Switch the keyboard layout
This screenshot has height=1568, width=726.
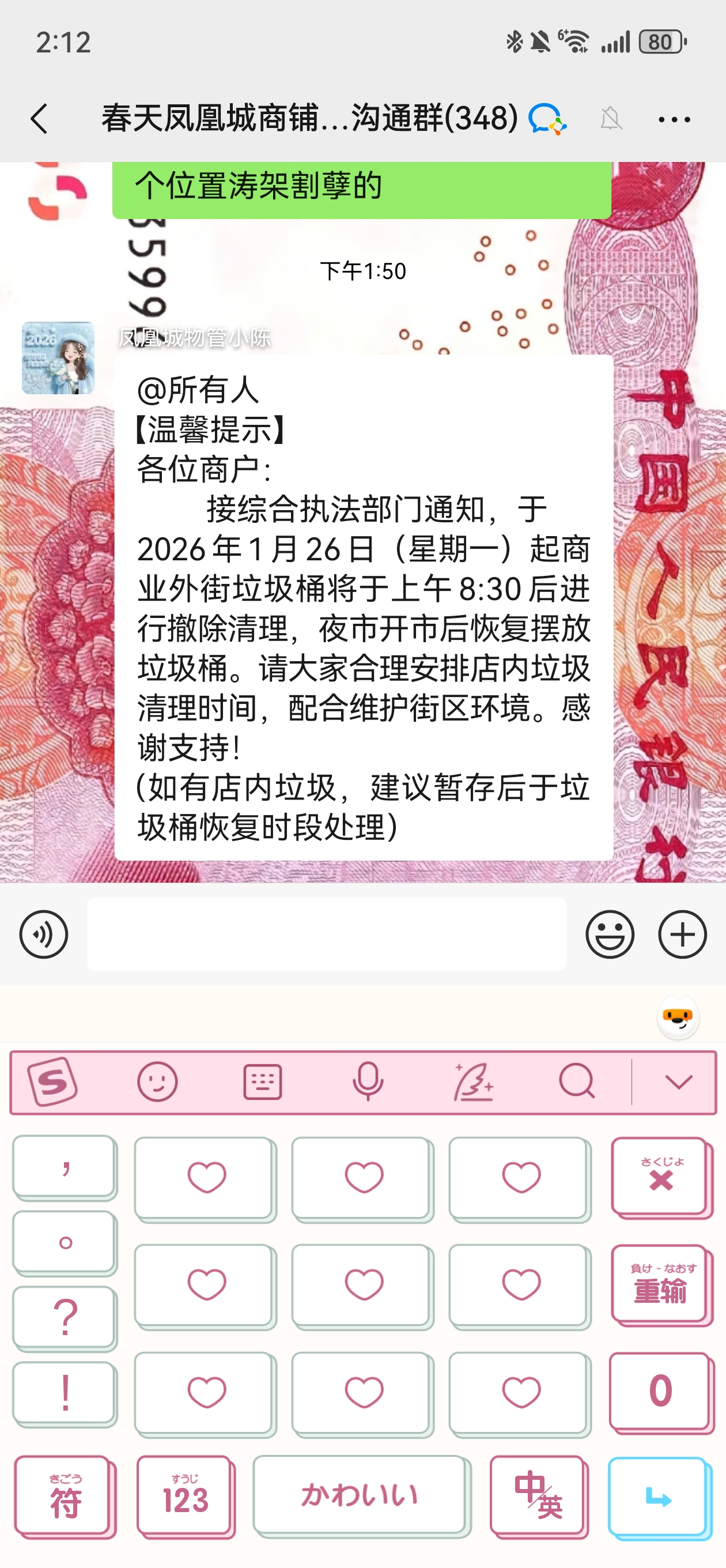pos(262,1081)
